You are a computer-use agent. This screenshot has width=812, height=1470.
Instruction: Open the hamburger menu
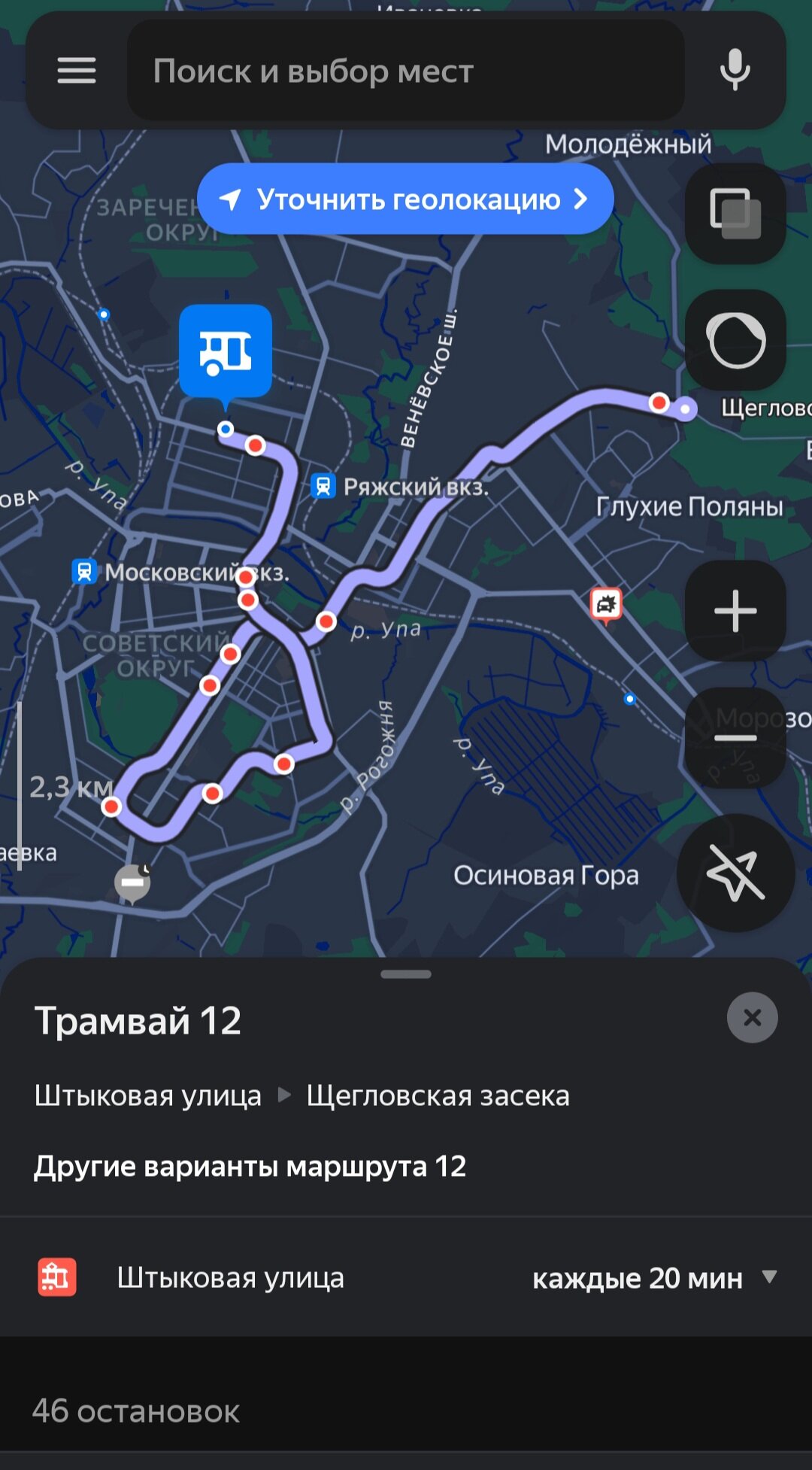click(x=77, y=71)
